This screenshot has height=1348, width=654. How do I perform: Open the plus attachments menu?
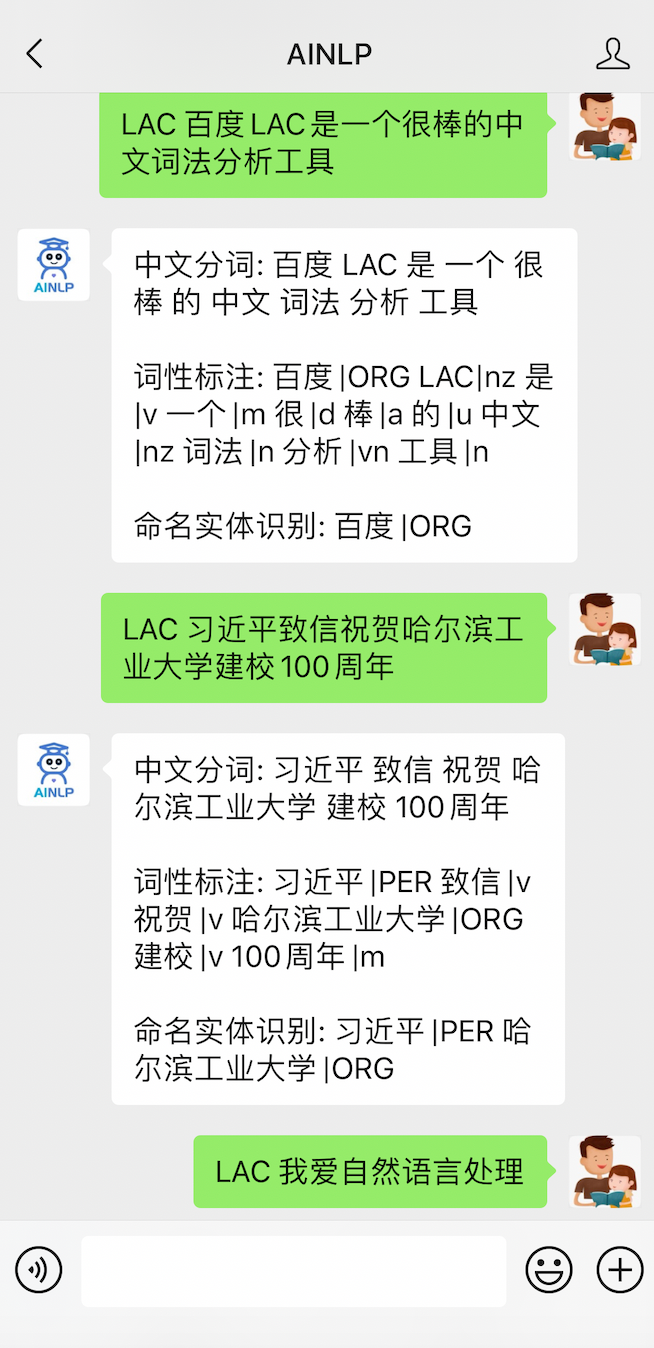coord(620,1270)
